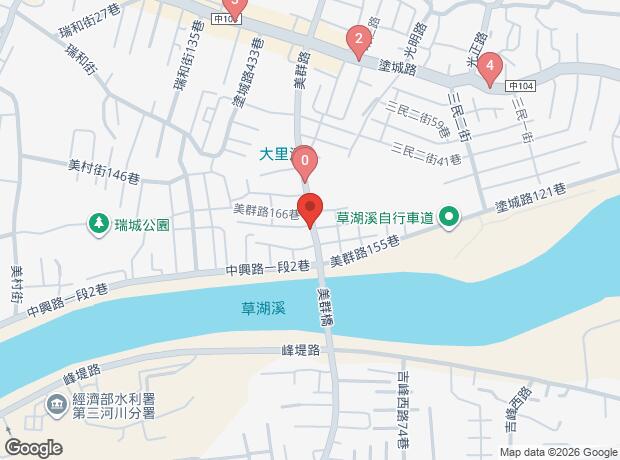Open the map marker numbered 4
The height and width of the screenshot is (460, 620).
pos(488,68)
